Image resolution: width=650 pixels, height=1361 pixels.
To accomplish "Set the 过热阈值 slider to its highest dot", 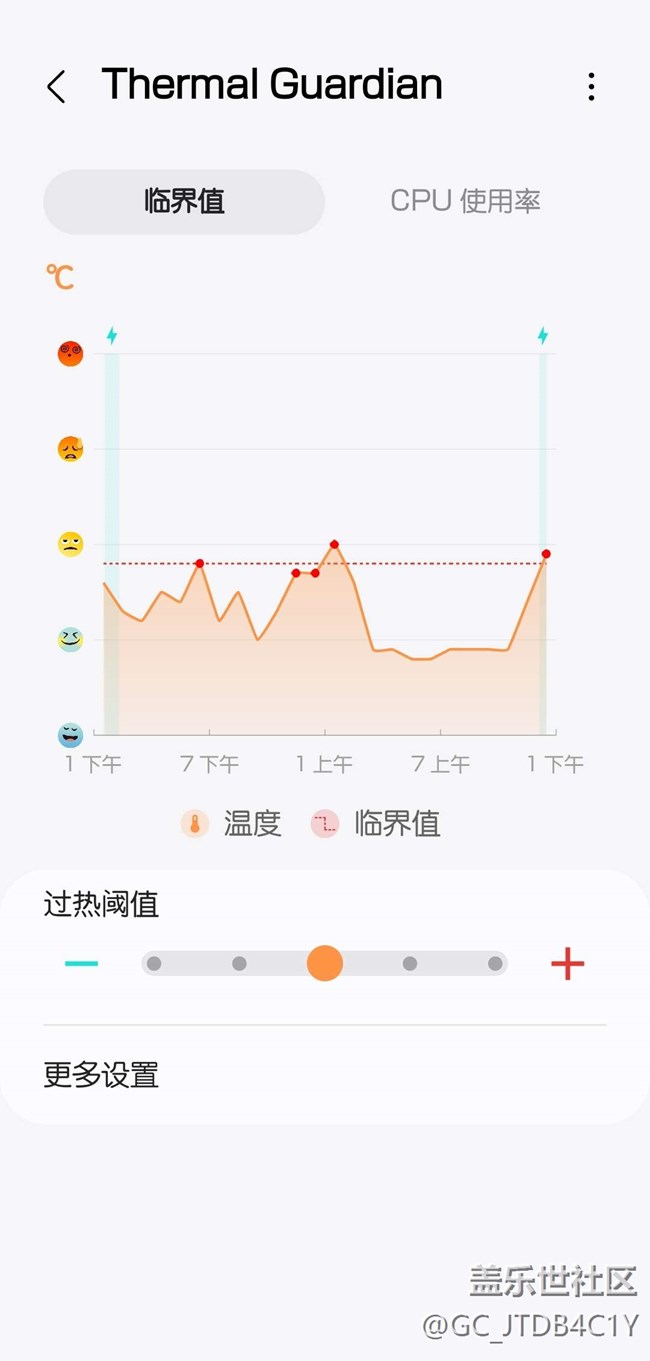I will click(x=495, y=964).
